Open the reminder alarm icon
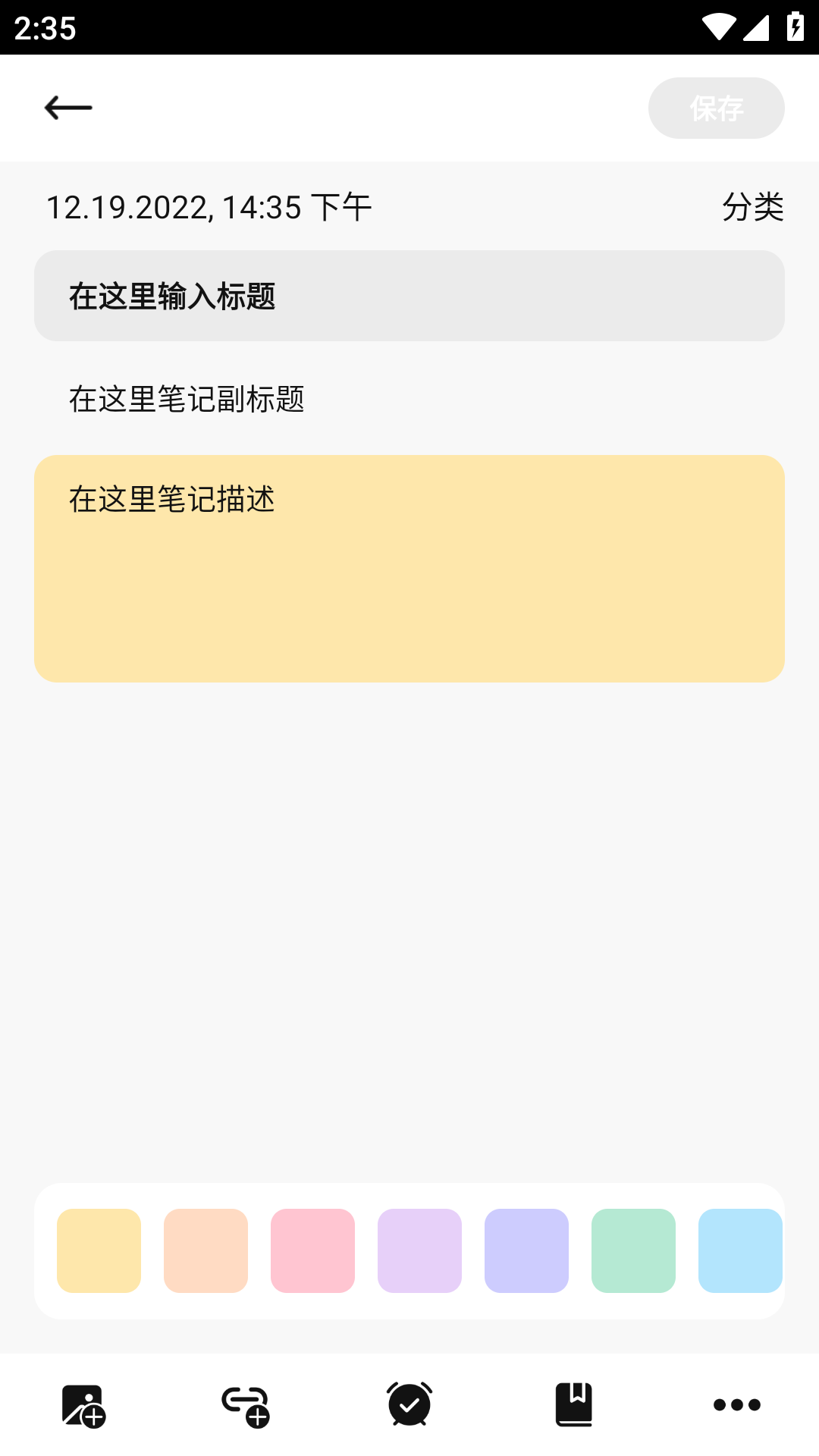 409,1404
